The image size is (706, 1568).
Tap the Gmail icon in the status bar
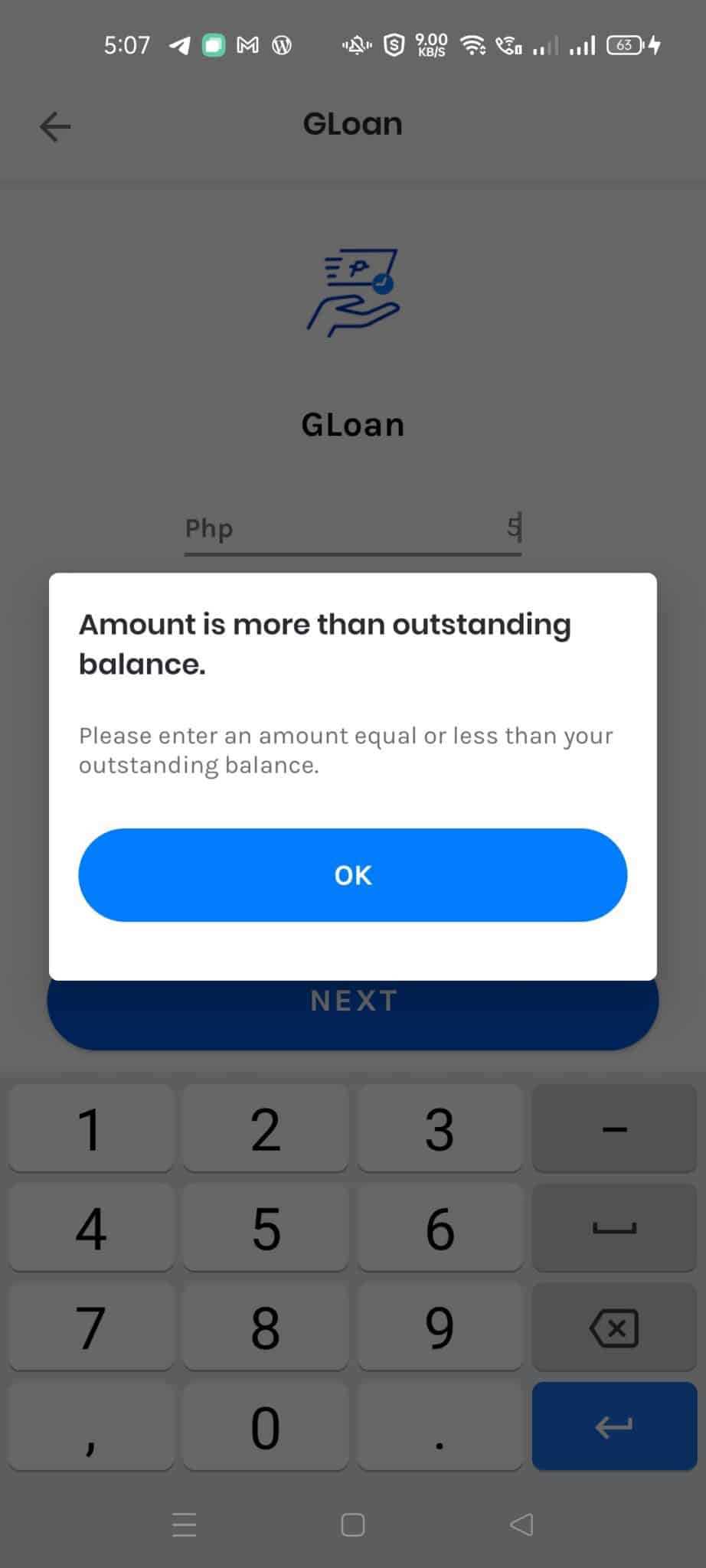pyautogui.click(x=247, y=44)
